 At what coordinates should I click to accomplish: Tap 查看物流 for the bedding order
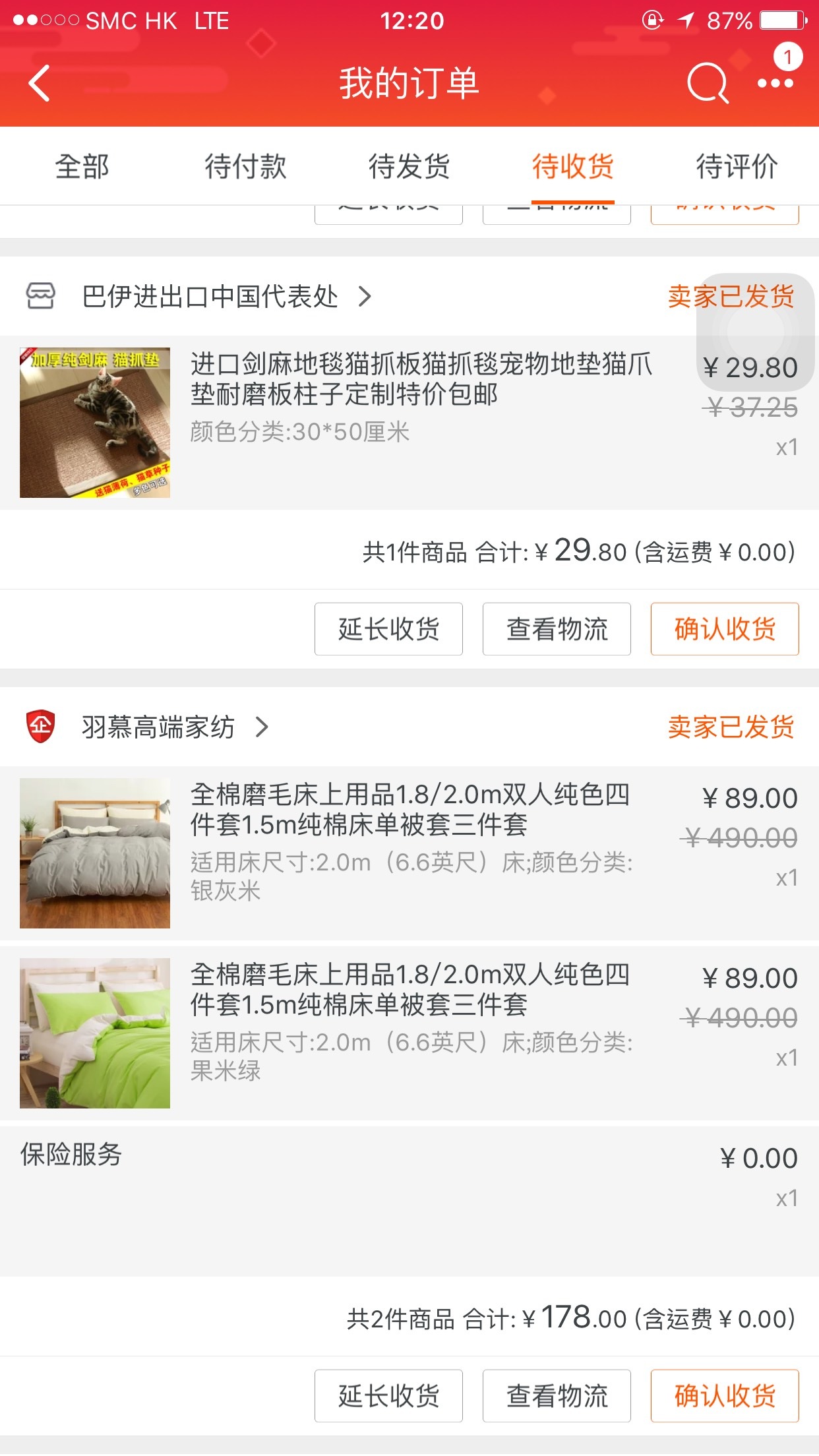pyautogui.click(x=557, y=1396)
